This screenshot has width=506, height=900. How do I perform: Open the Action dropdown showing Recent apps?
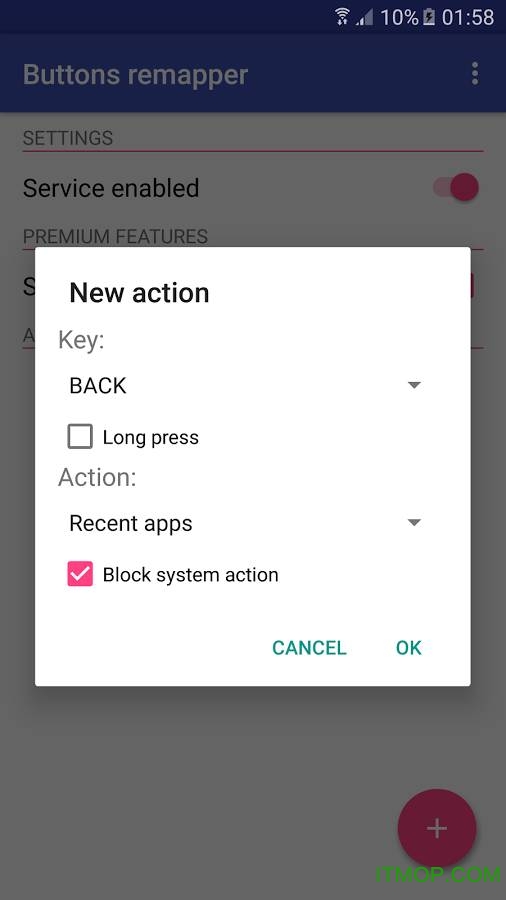point(246,523)
